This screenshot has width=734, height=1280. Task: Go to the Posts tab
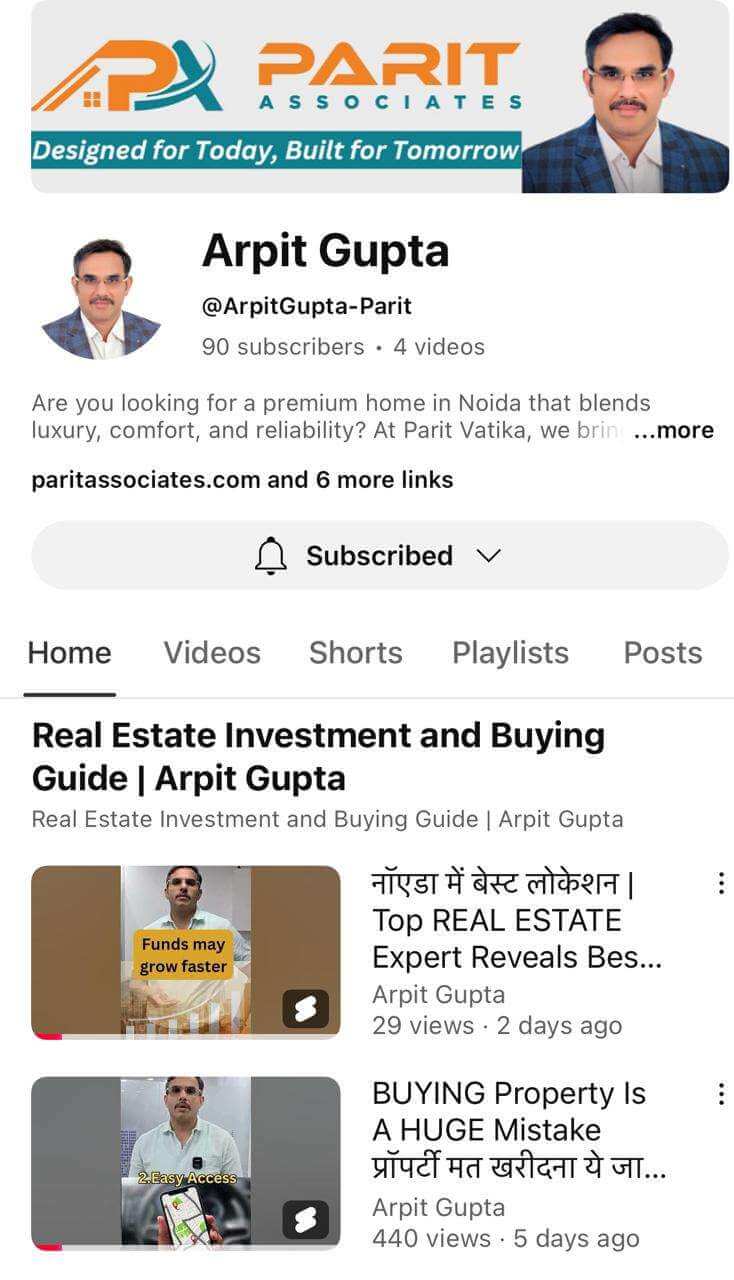point(662,653)
